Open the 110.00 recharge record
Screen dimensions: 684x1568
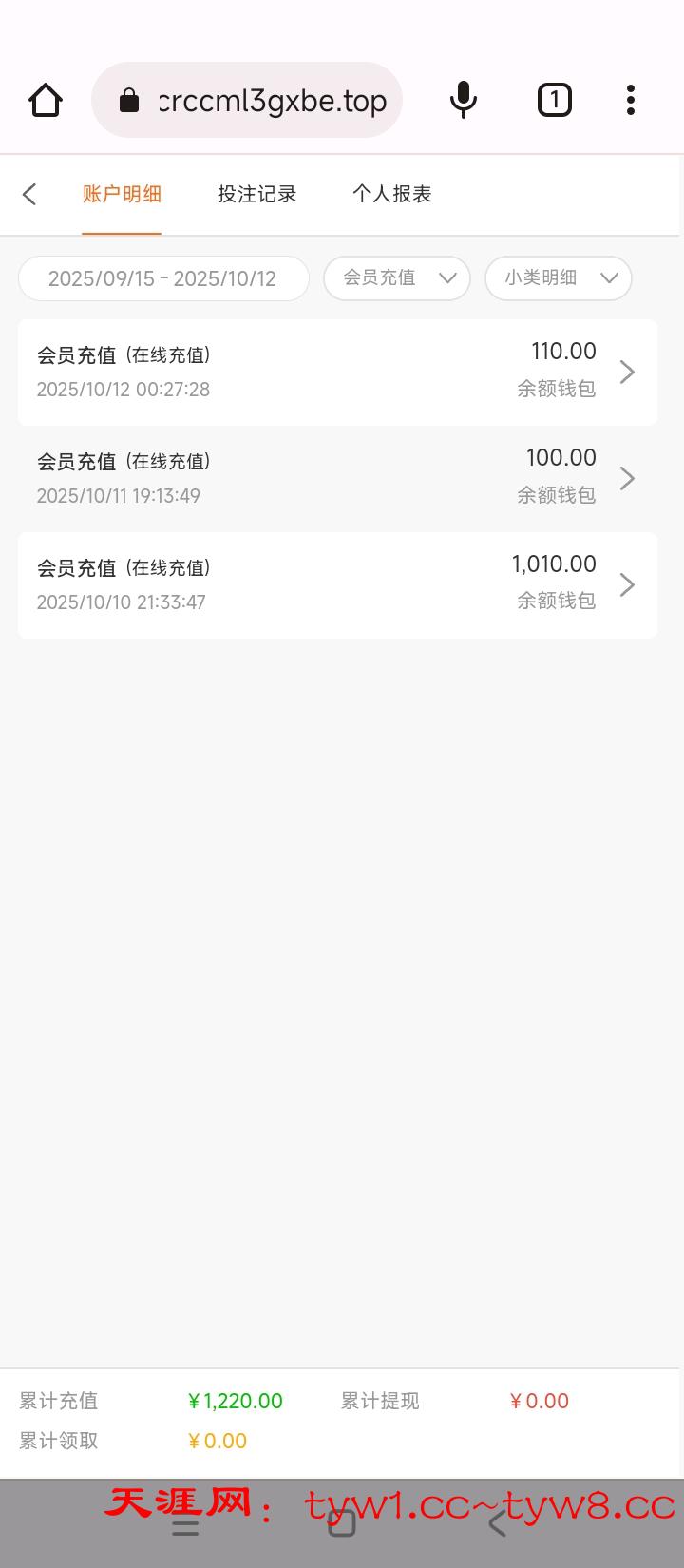337,372
